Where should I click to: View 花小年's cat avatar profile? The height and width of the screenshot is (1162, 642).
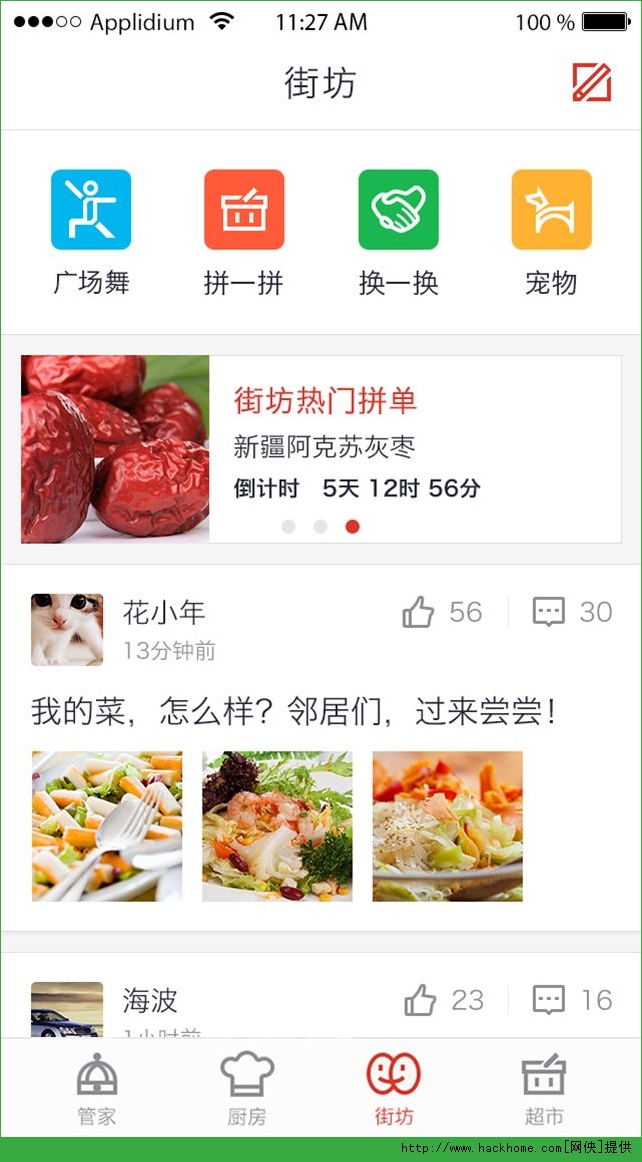[67, 629]
